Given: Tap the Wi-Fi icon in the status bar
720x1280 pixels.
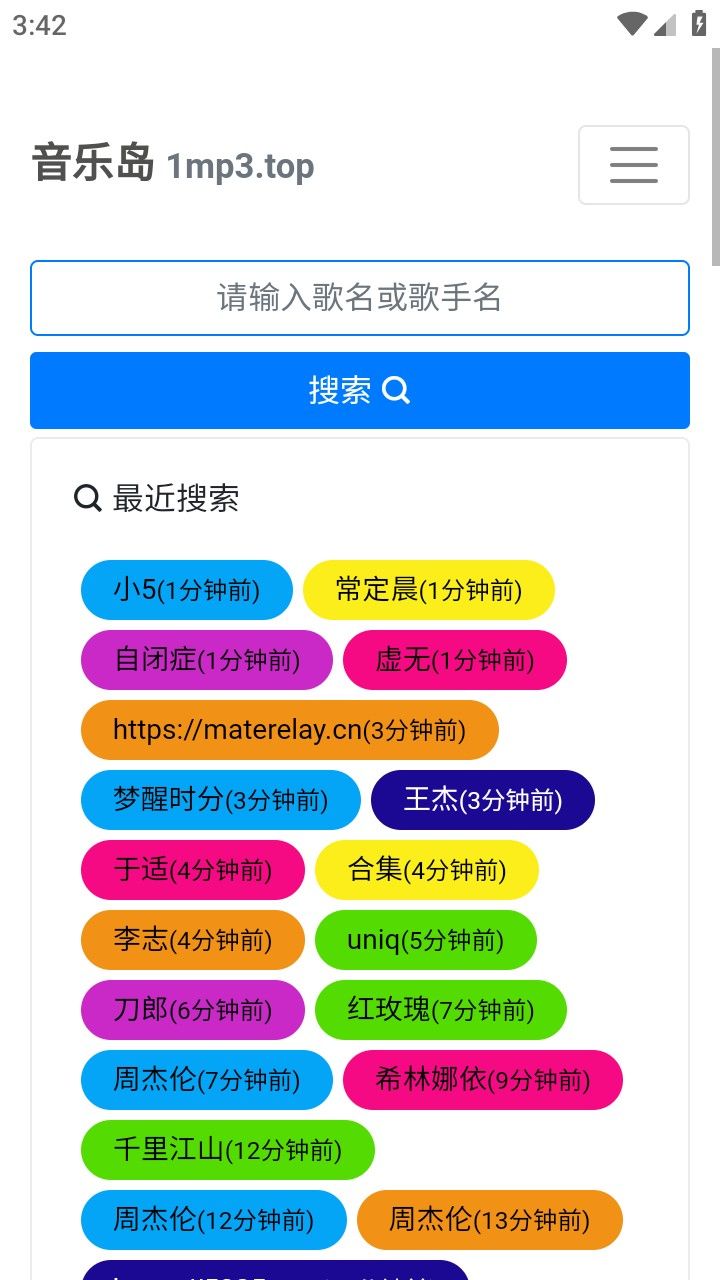Looking at the screenshot, I should [632, 24].
